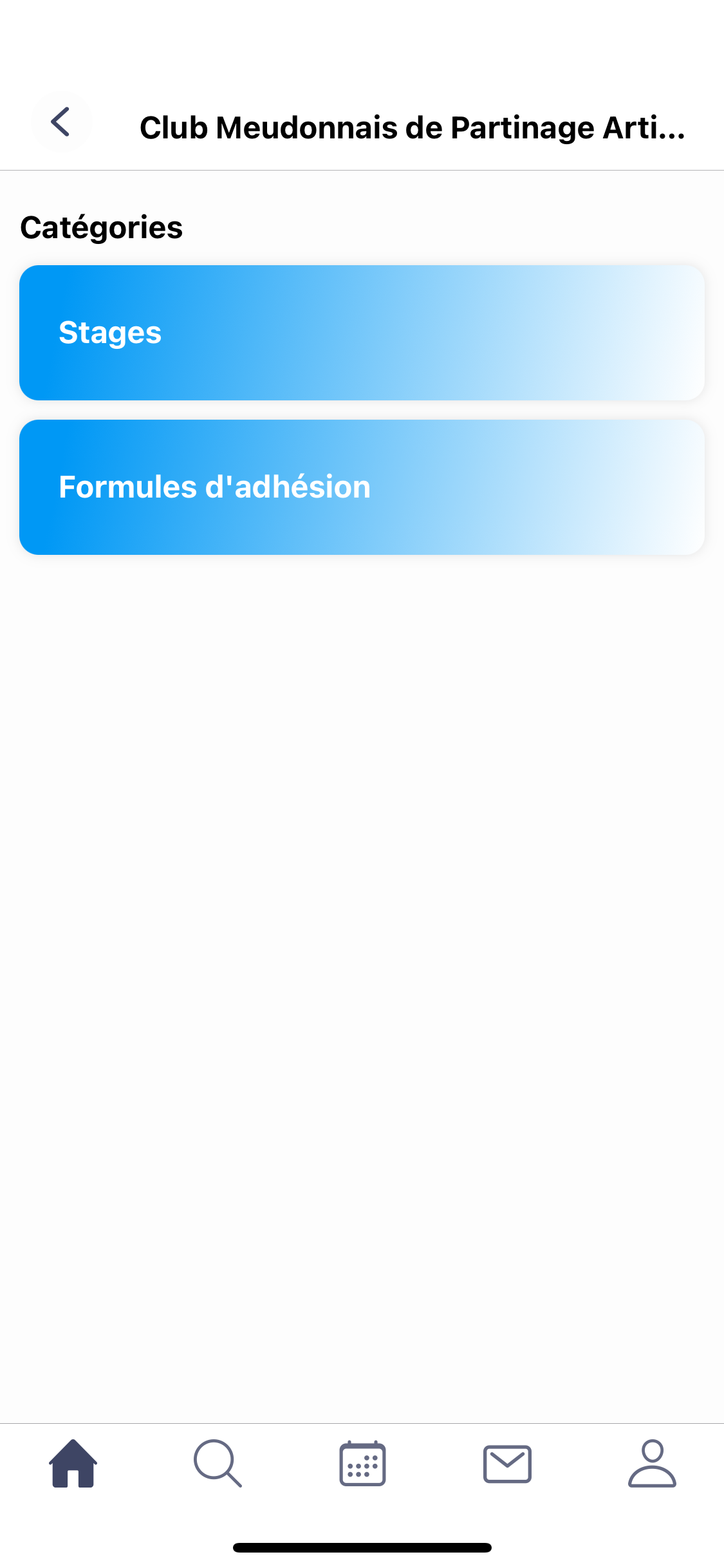Switch to the home tab
724x1568 pixels.
coord(73,1464)
